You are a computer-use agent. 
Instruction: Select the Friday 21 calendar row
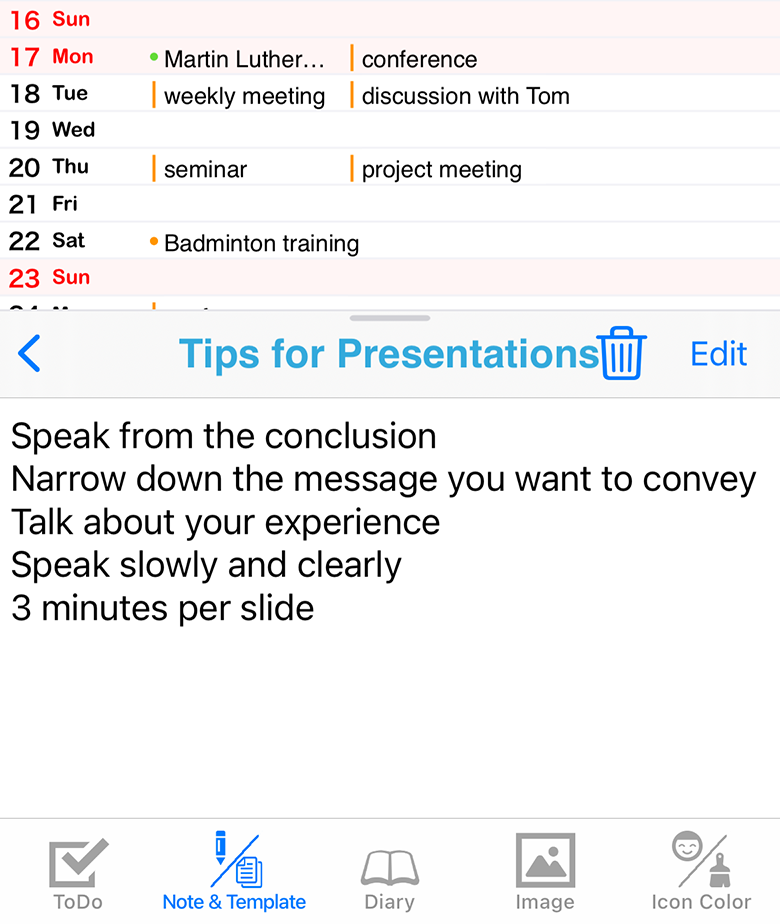400,204
